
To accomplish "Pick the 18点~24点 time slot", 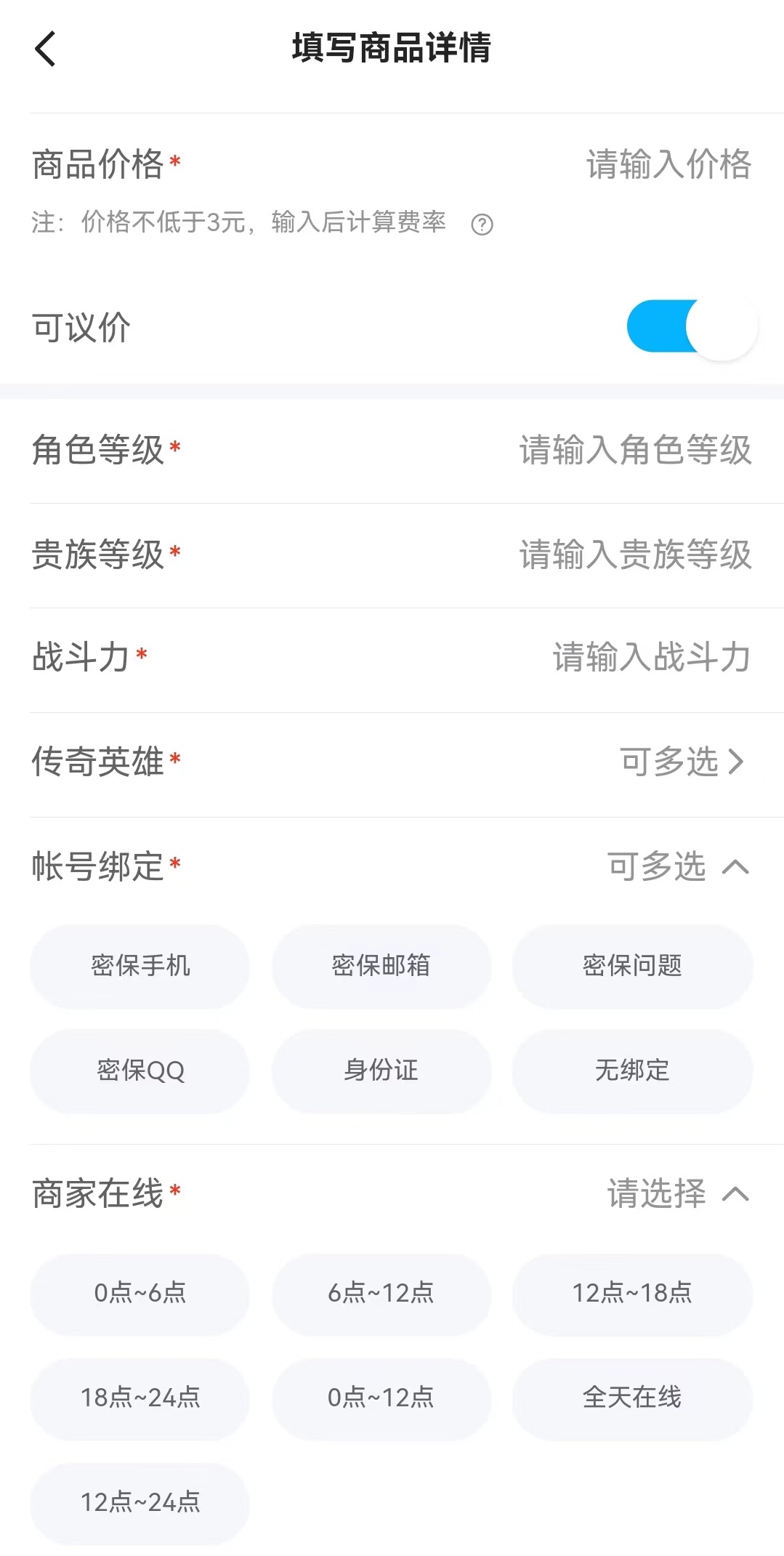I will pyautogui.click(x=140, y=1398).
